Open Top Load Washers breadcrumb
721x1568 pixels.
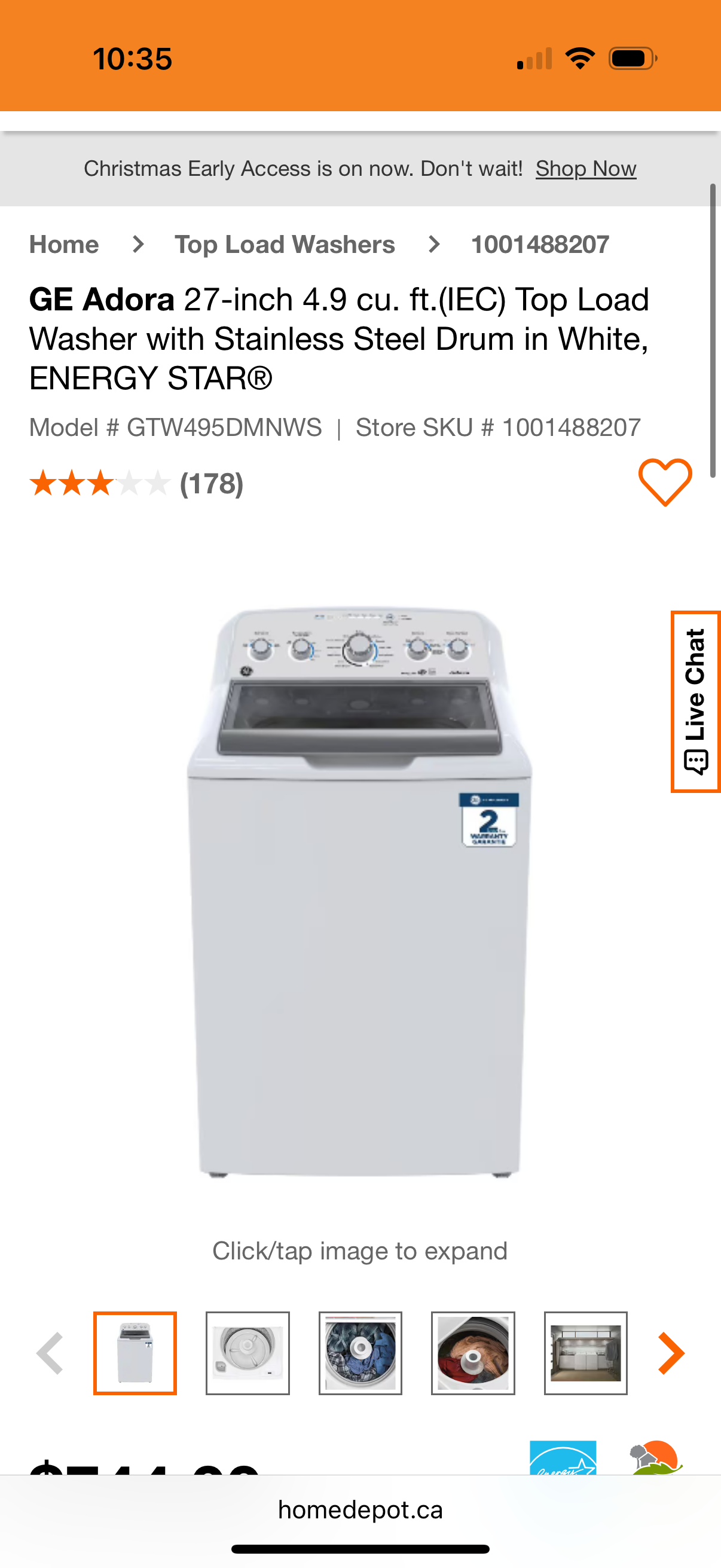click(284, 245)
